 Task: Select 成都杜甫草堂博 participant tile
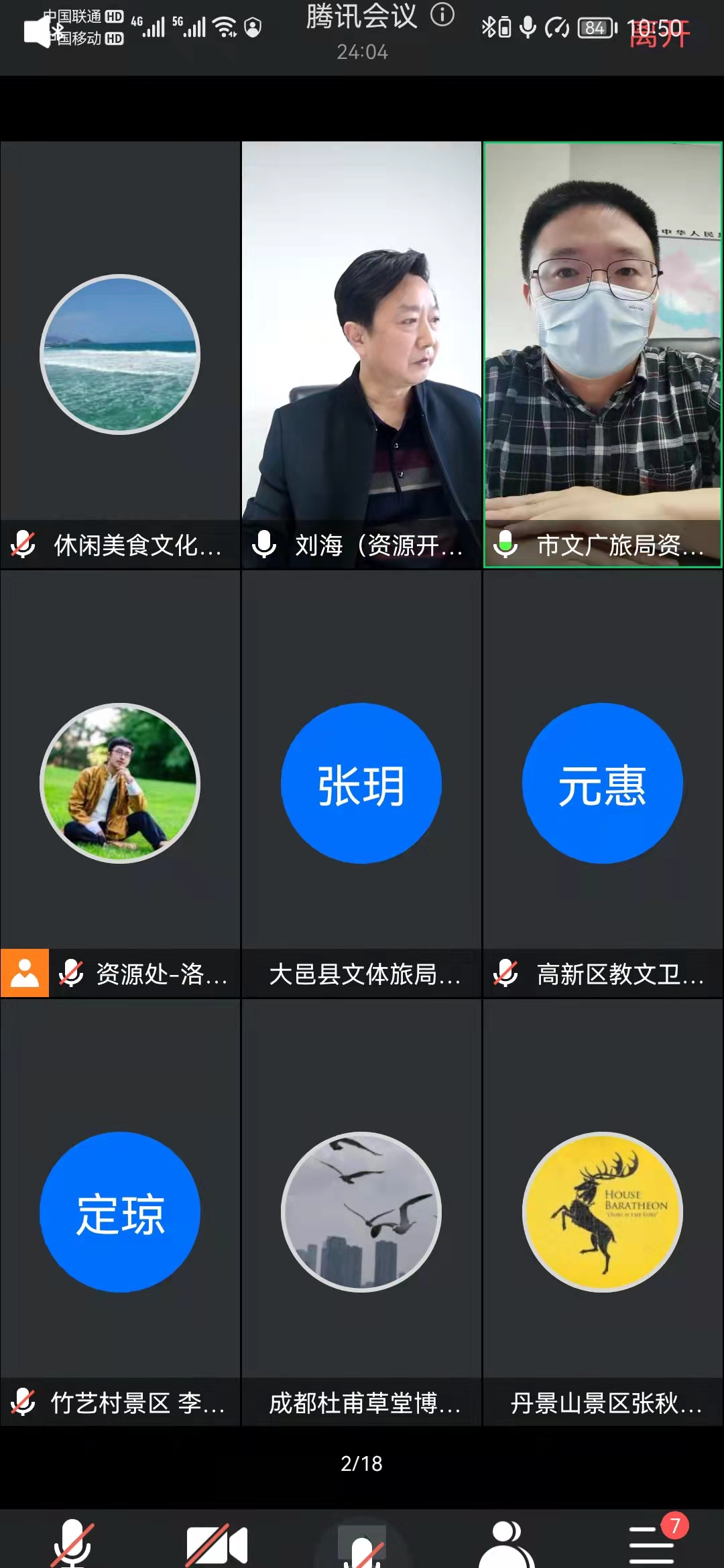(361, 1212)
